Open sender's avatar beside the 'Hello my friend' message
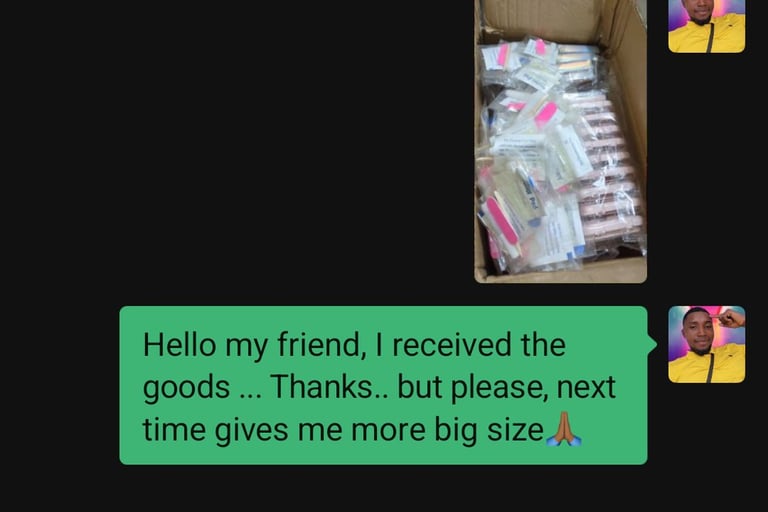 point(706,344)
